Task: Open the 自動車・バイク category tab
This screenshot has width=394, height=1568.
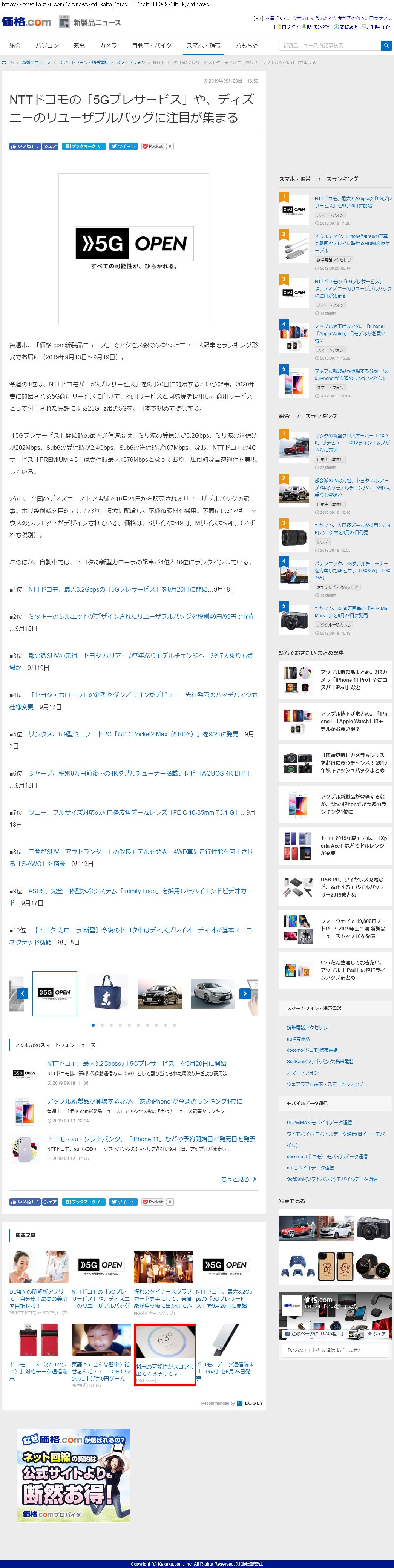Action: coord(152,46)
